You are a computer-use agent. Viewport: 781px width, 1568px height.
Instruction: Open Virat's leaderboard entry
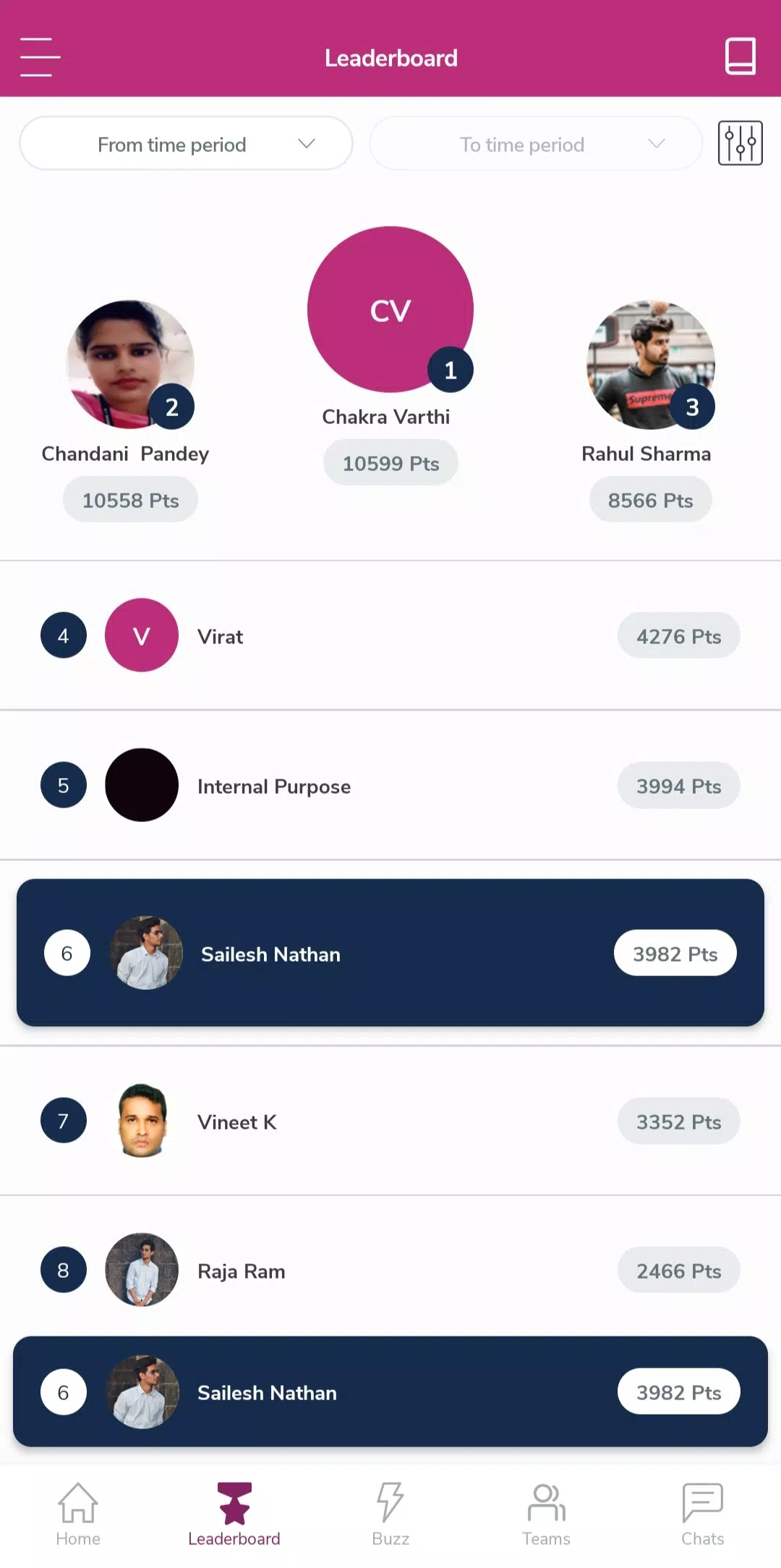click(x=390, y=636)
